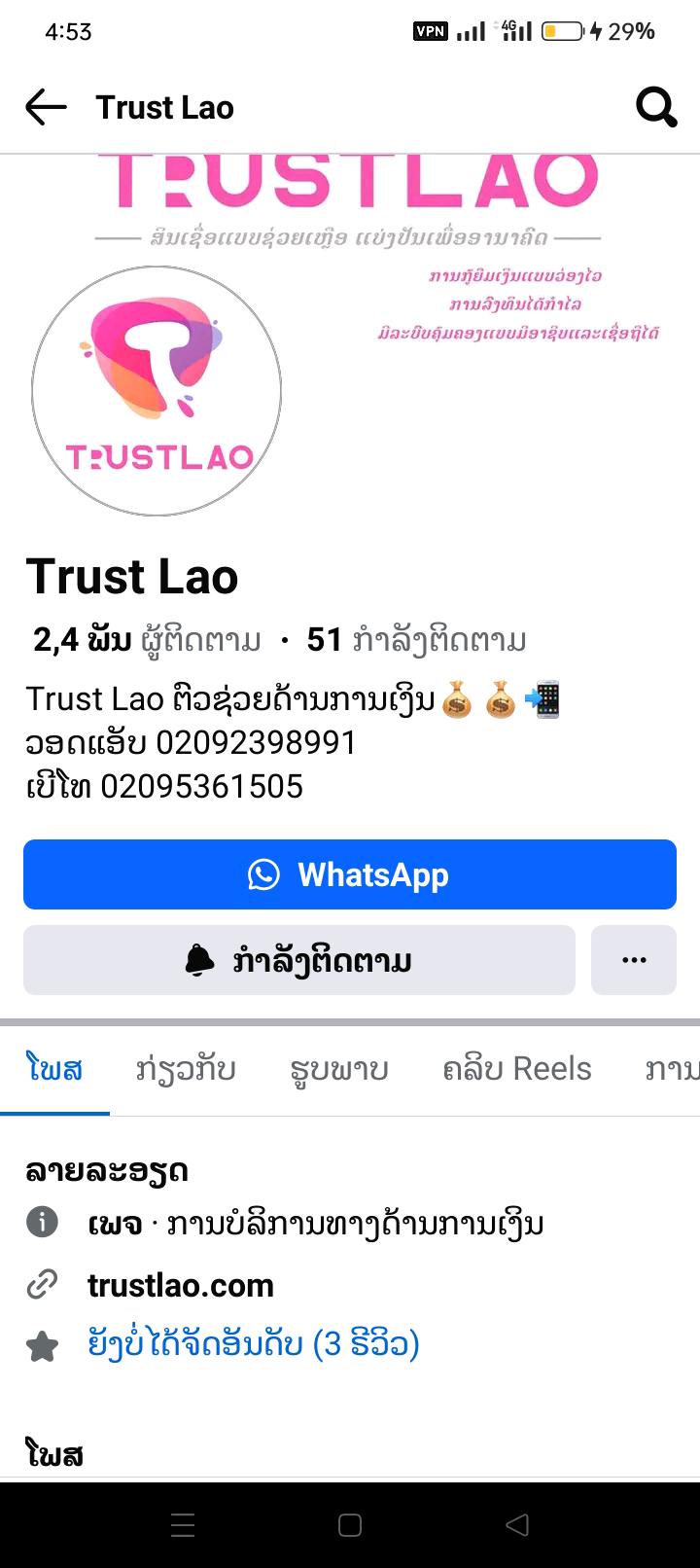This screenshot has height=1568, width=700.
Task: Tap the system home button
Action: 350,1525
